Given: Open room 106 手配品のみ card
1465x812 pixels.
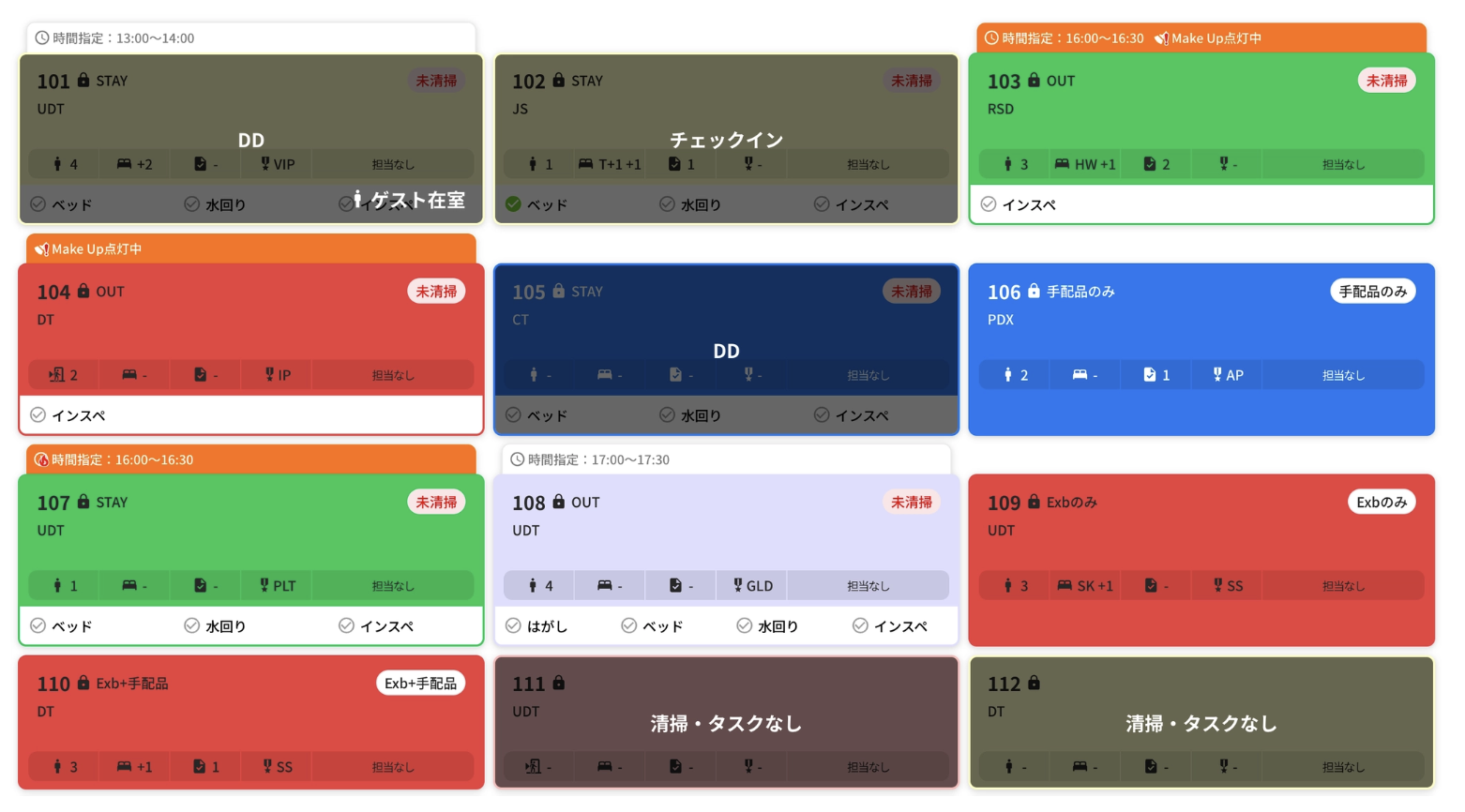Looking at the screenshot, I should tap(1201, 349).
